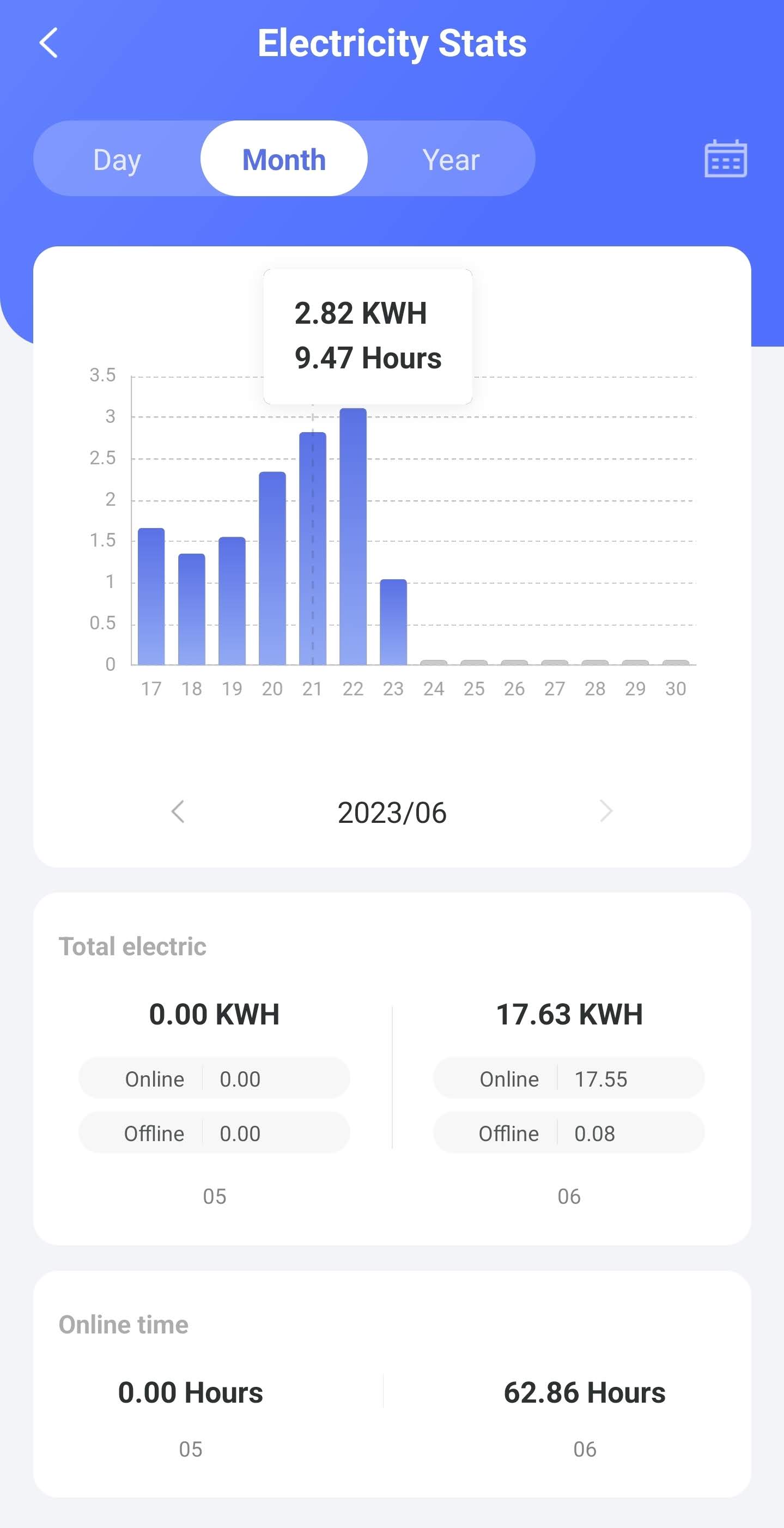784x1528 pixels.
Task: Go to previous month from 2023/06
Action: (178, 811)
